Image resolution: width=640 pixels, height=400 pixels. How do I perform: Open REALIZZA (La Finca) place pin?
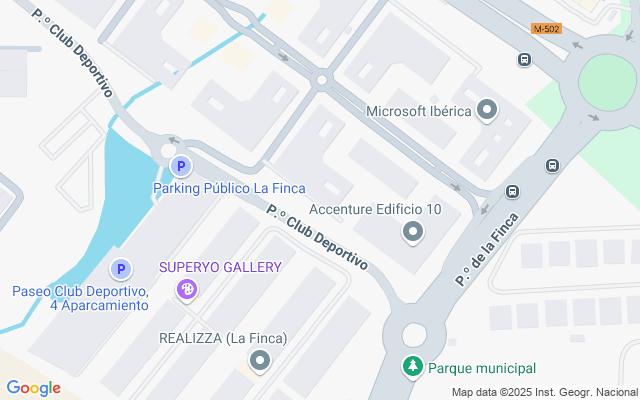pyautogui.click(x=260, y=360)
